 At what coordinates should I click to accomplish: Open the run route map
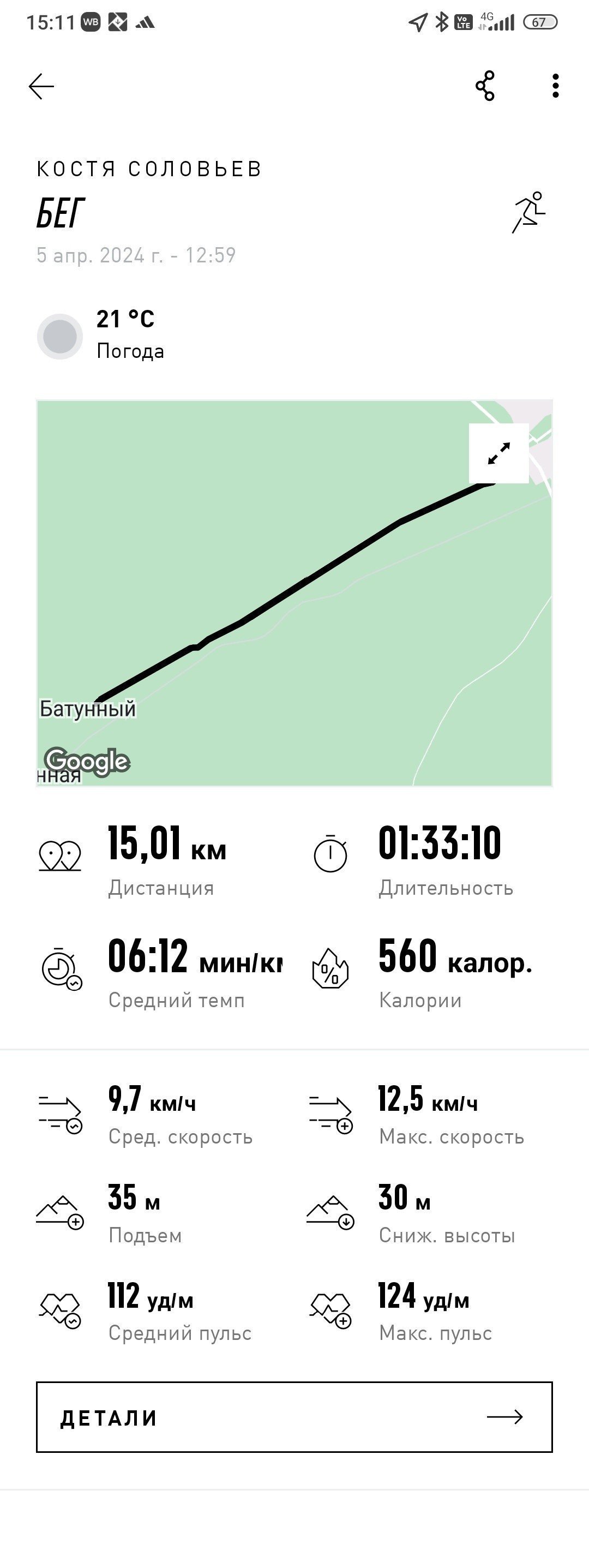pyautogui.click(x=294, y=593)
